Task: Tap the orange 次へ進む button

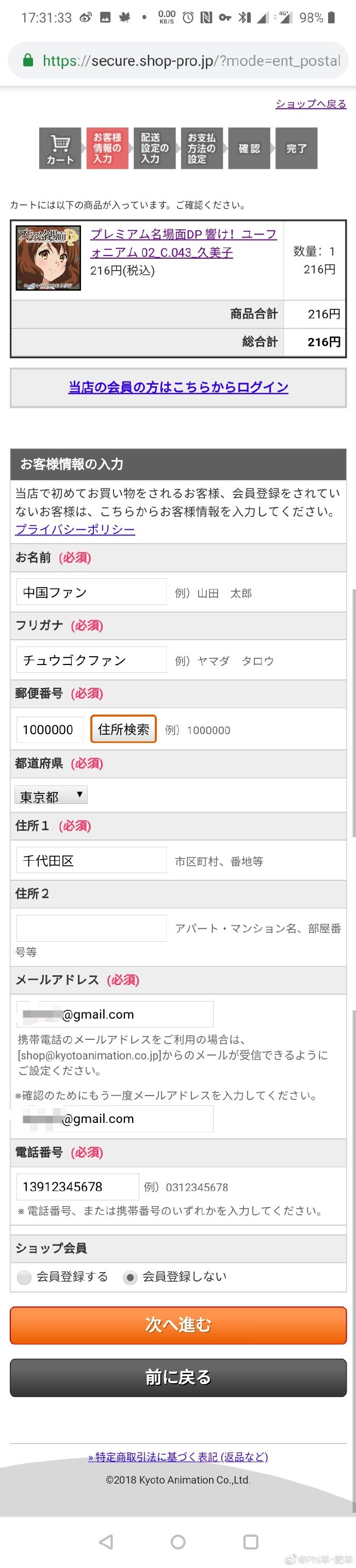Action: 177,1324
